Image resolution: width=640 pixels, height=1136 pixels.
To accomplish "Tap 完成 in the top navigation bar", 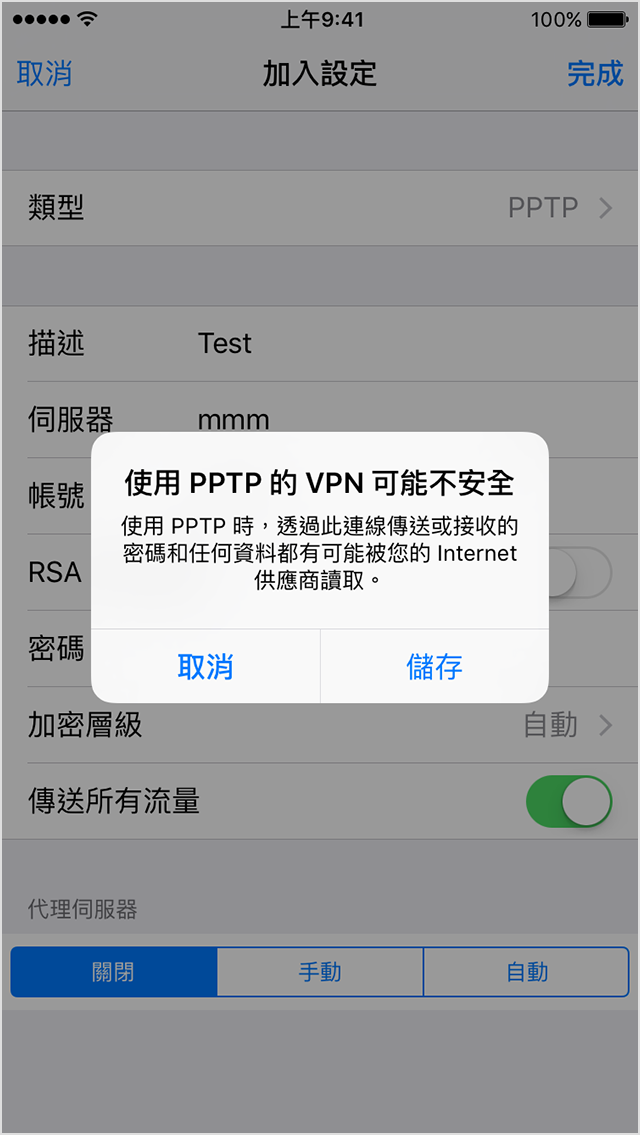I will [x=595, y=73].
